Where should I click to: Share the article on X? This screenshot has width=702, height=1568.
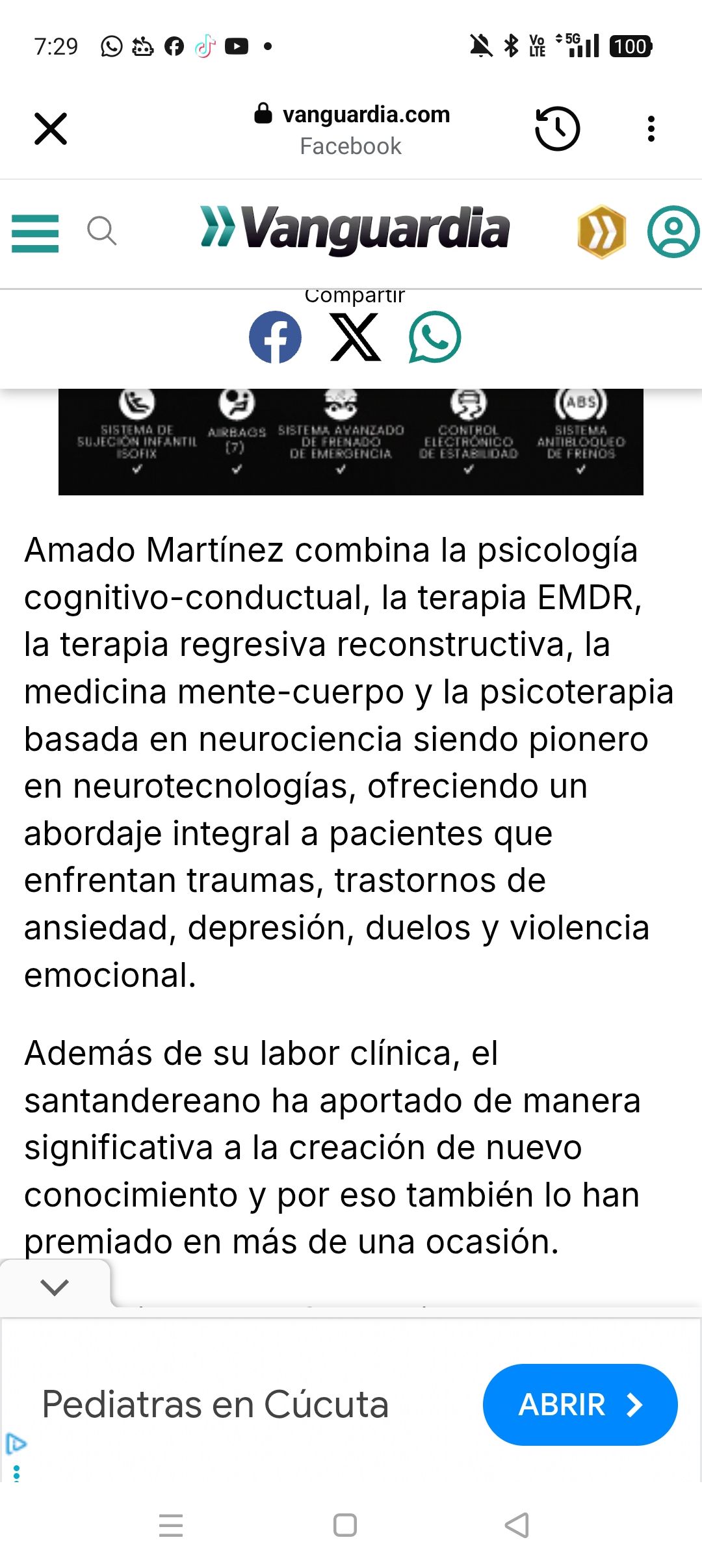[x=354, y=337]
